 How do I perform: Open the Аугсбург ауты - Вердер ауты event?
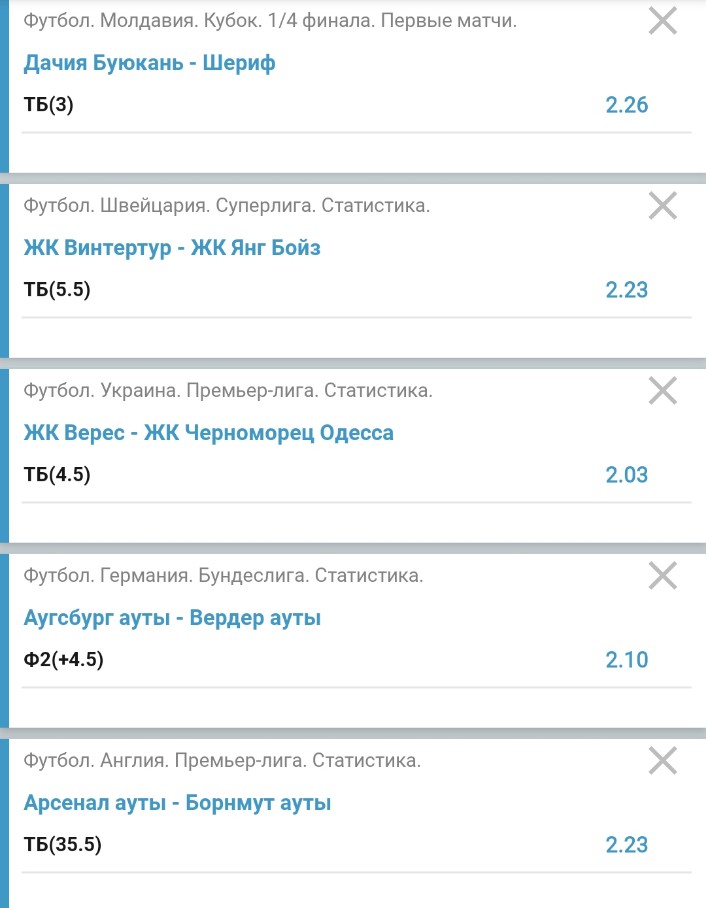coord(172,618)
